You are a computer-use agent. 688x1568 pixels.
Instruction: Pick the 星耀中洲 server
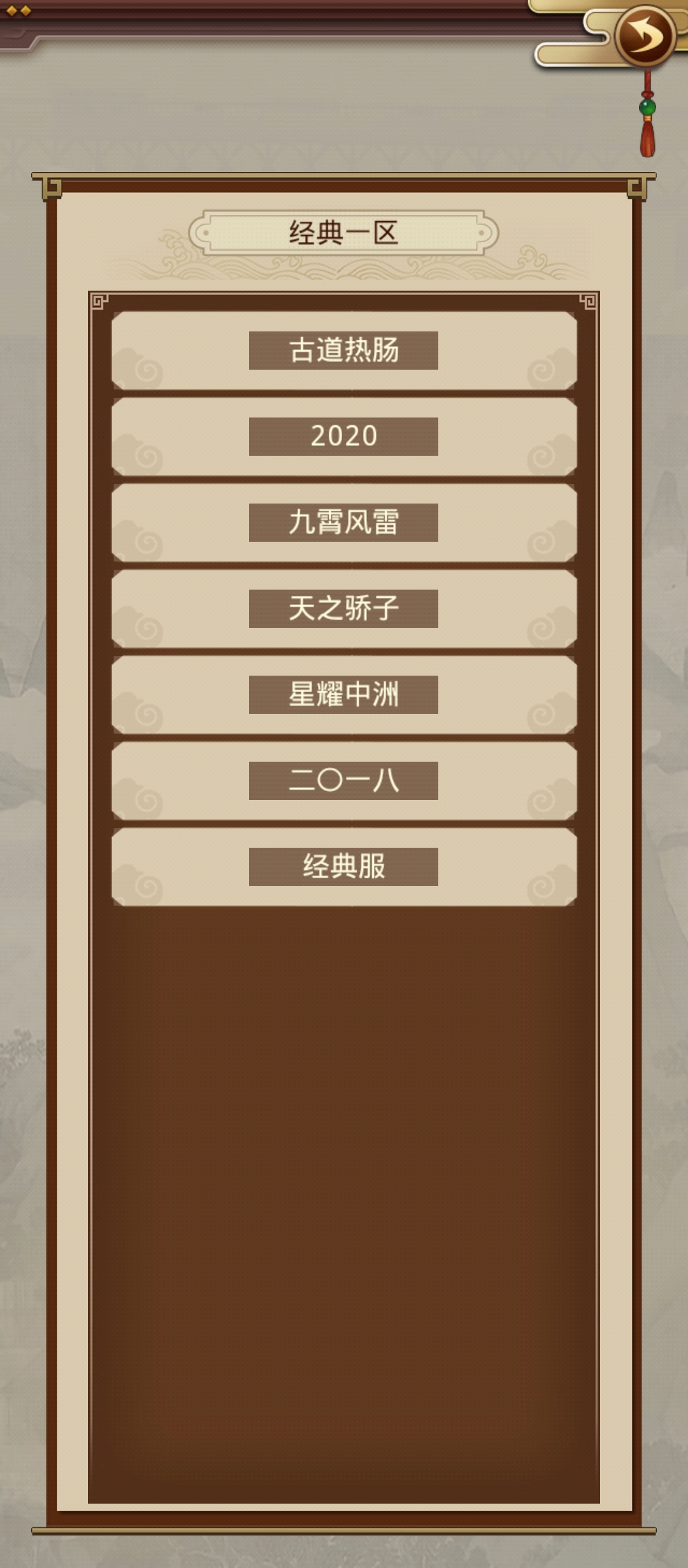[344, 695]
